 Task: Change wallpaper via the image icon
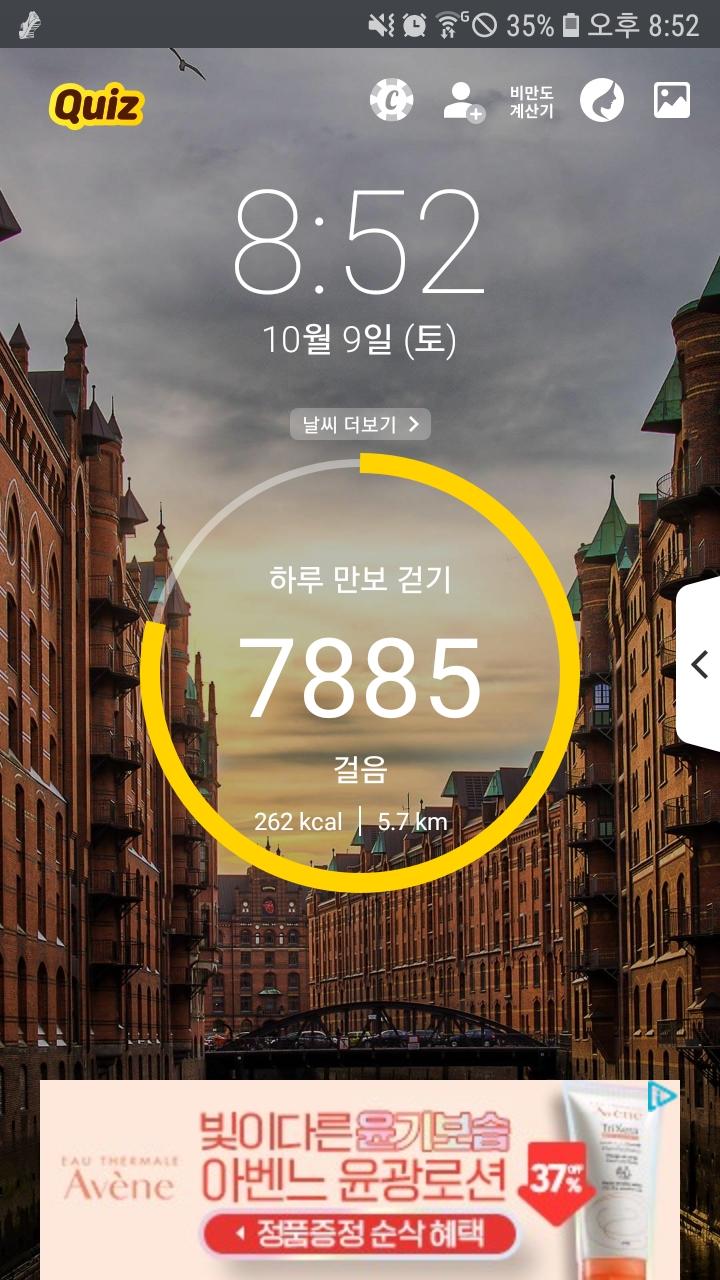[x=671, y=100]
